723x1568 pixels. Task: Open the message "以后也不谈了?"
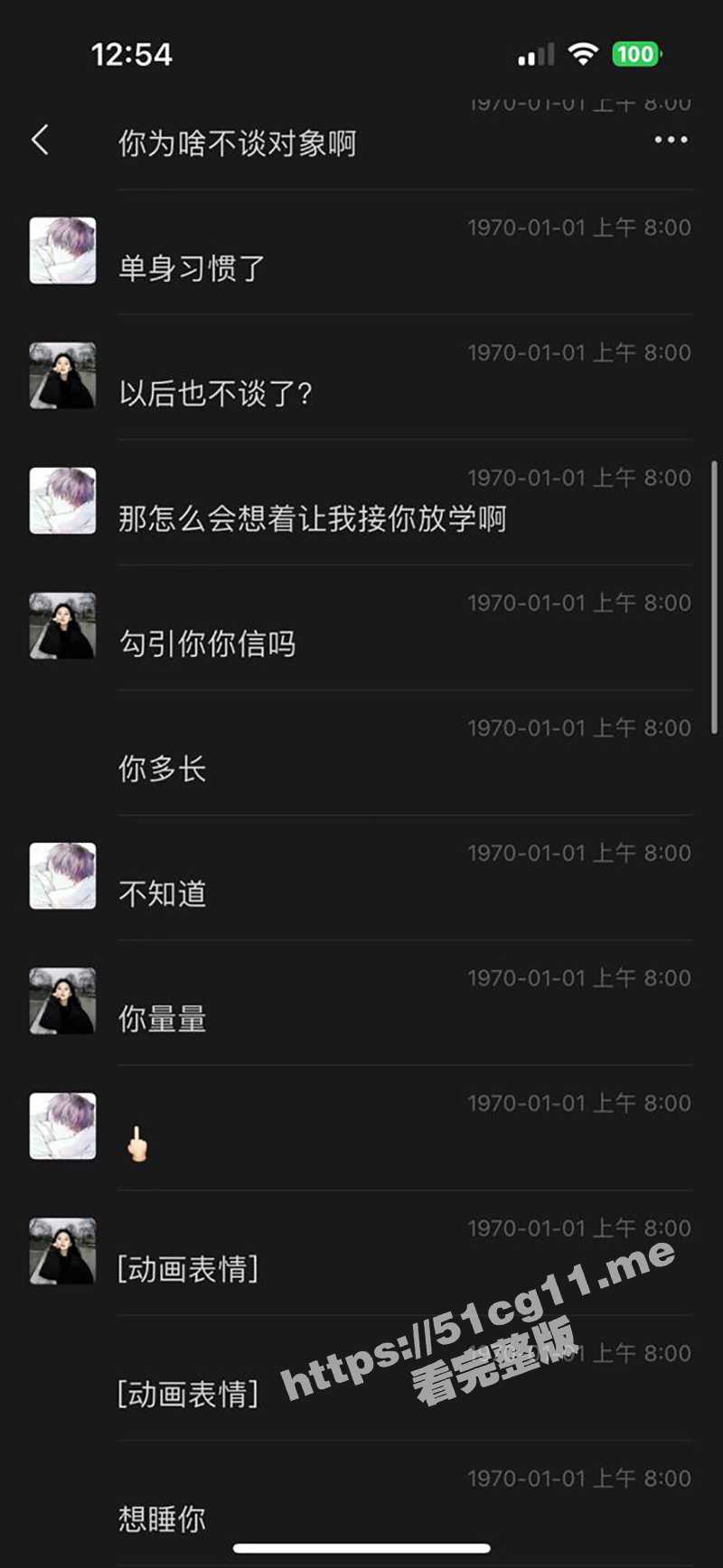click(215, 393)
